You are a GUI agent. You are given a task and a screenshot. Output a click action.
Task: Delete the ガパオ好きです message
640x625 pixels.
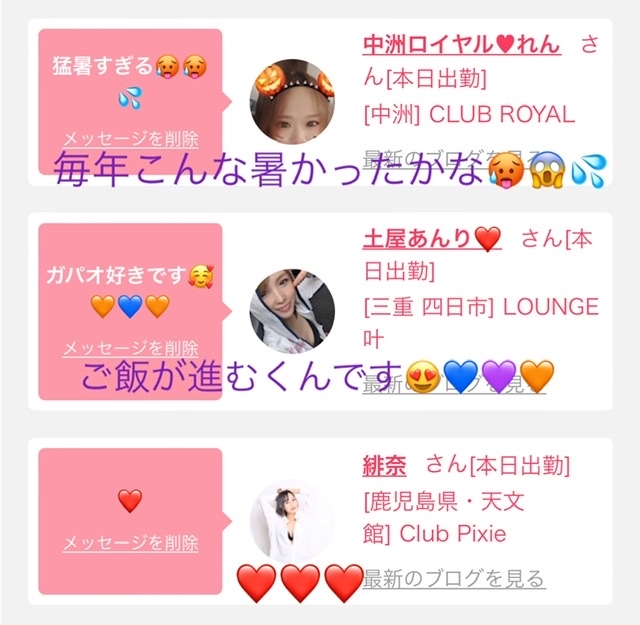point(131,349)
